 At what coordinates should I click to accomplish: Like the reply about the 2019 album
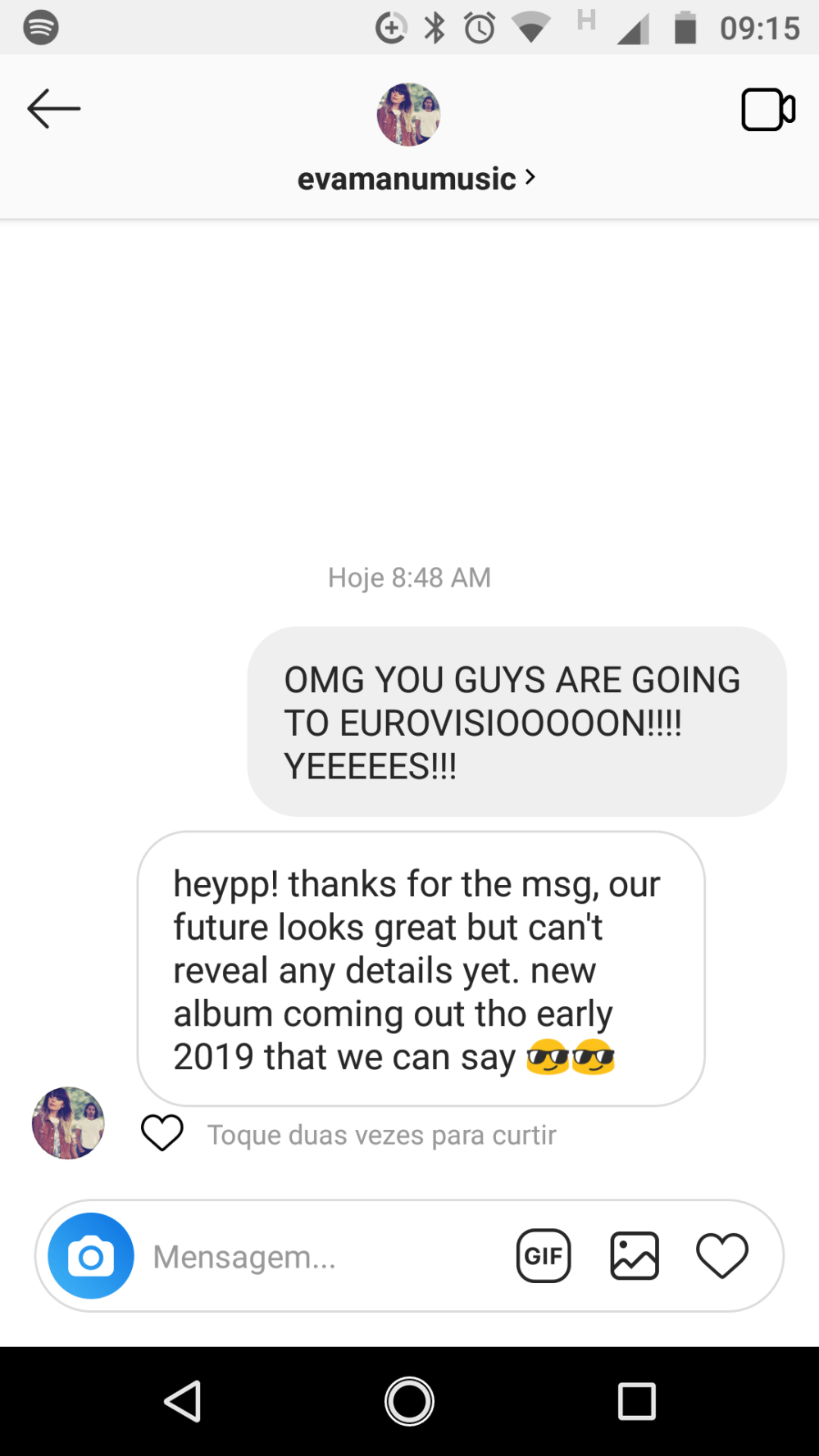point(162,1133)
